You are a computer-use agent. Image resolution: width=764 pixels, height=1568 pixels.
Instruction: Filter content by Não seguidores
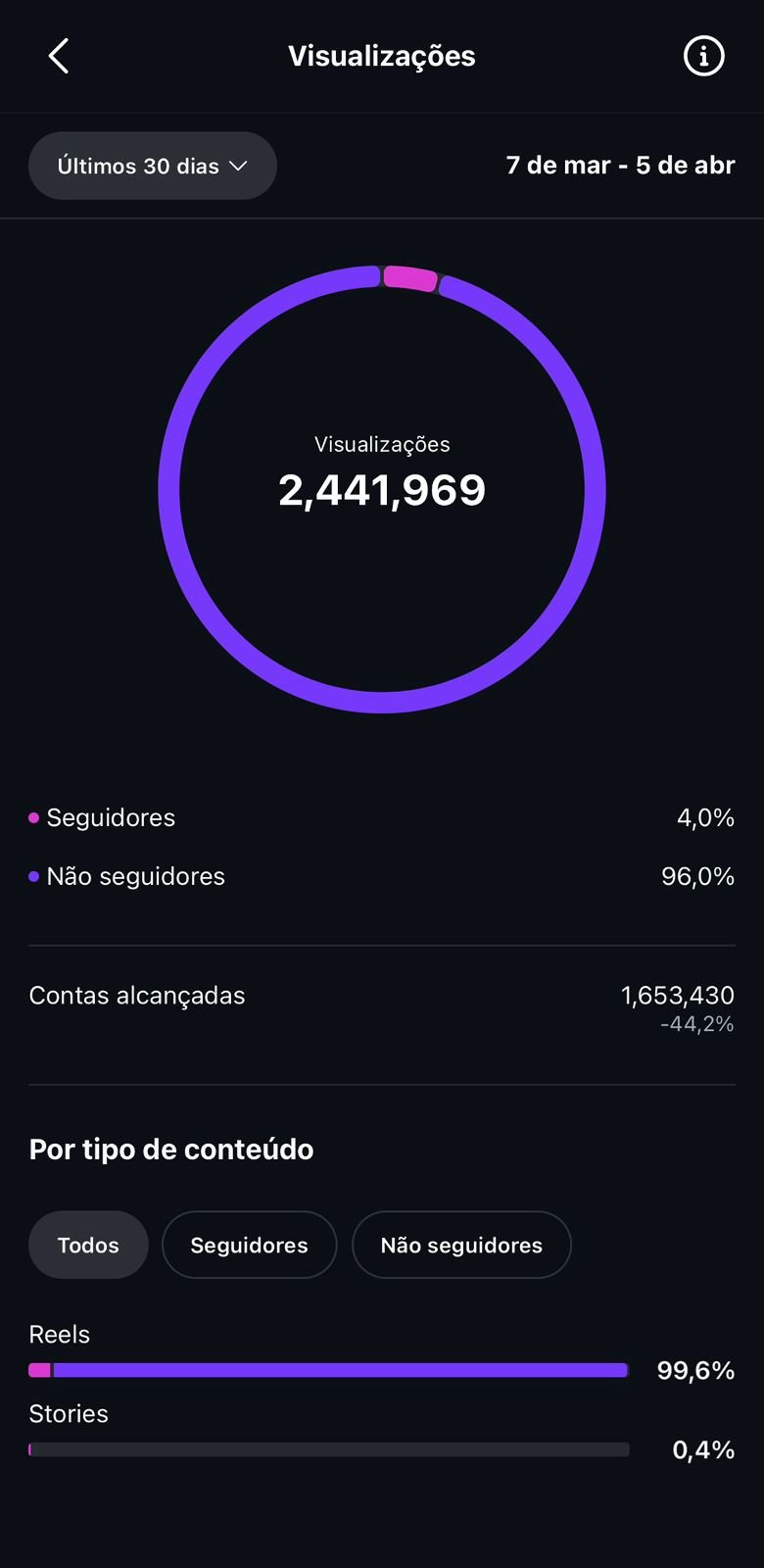461,1245
